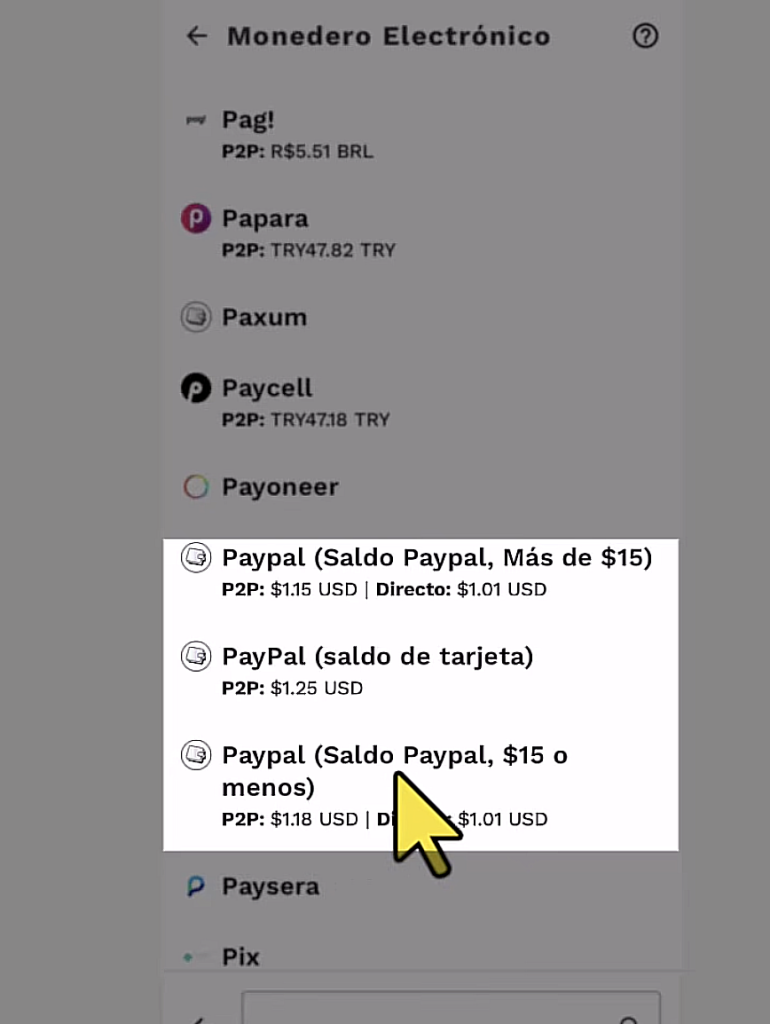Select the Pag! payment method
This screenshot has height=1024, width=770.
421,135
